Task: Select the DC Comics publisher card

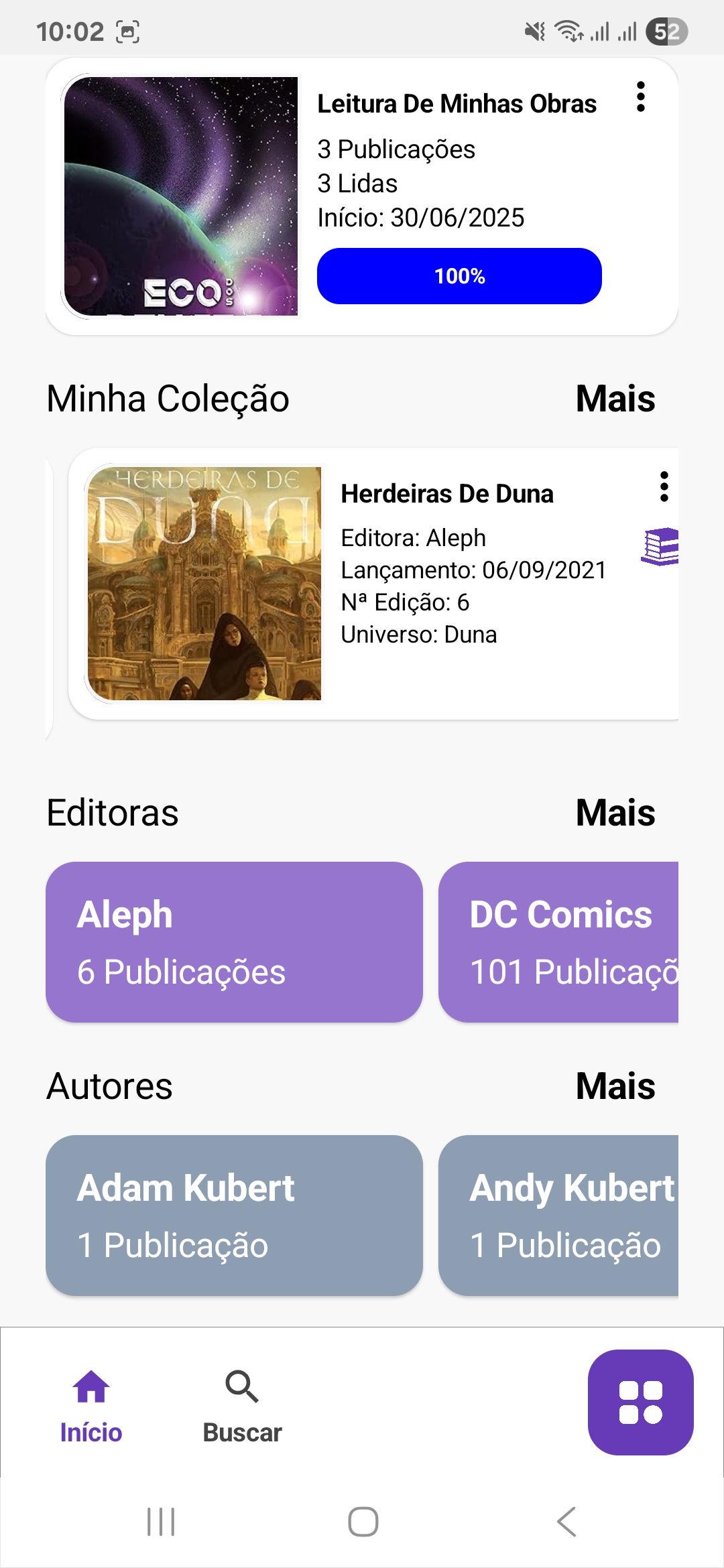Action: (x=559, y=942)
